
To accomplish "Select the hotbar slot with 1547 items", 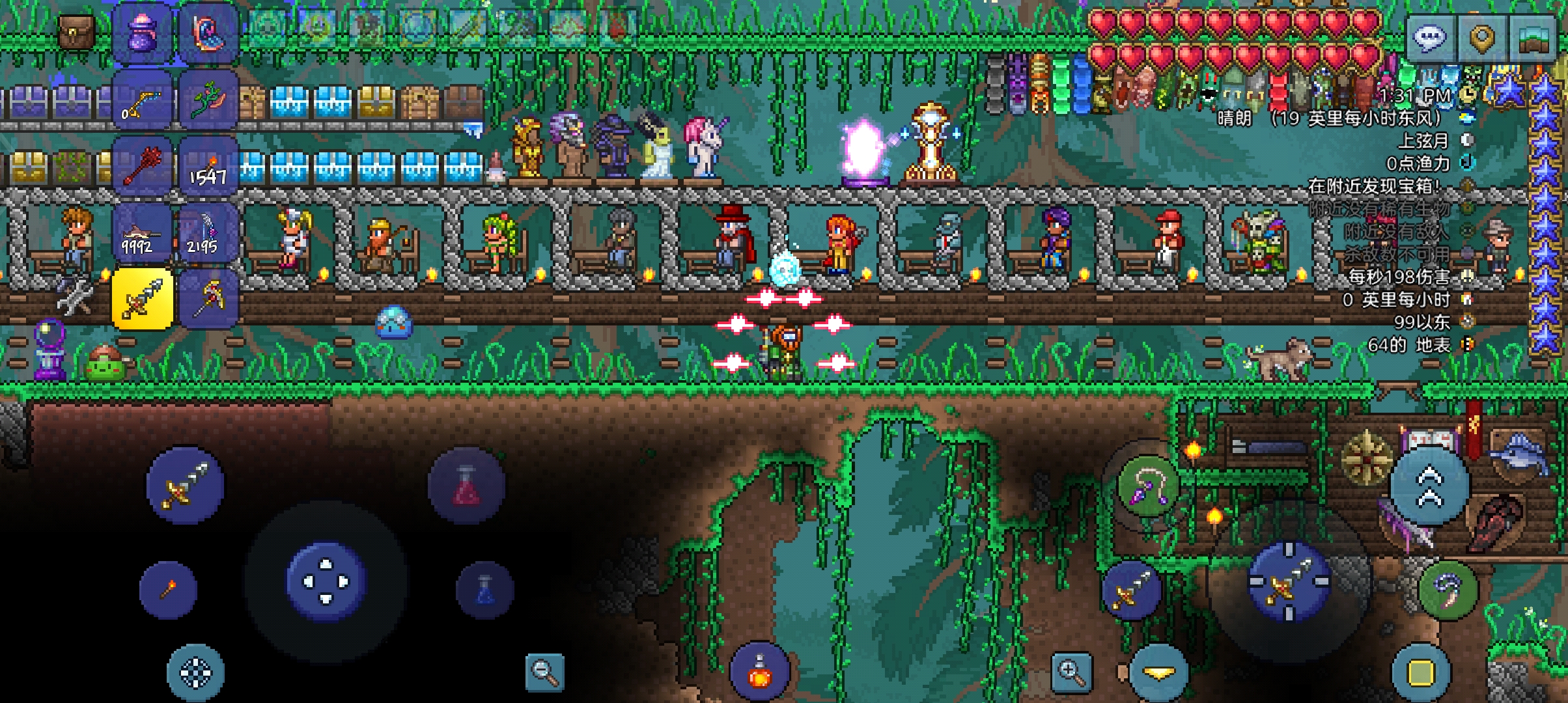I will pyautogui.click(x=208, y=166).
